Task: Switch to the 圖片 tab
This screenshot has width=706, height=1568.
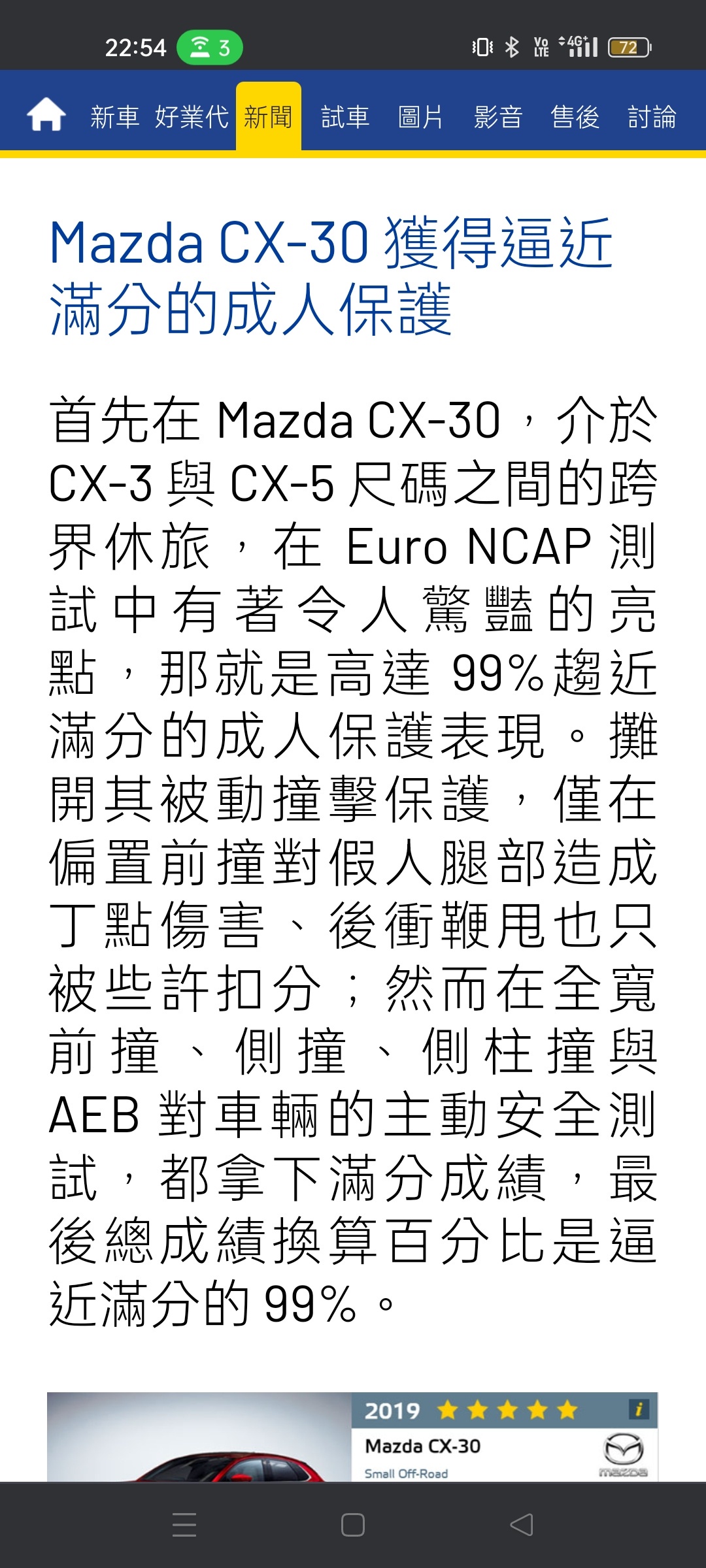Action: click(x=421, y=117)
